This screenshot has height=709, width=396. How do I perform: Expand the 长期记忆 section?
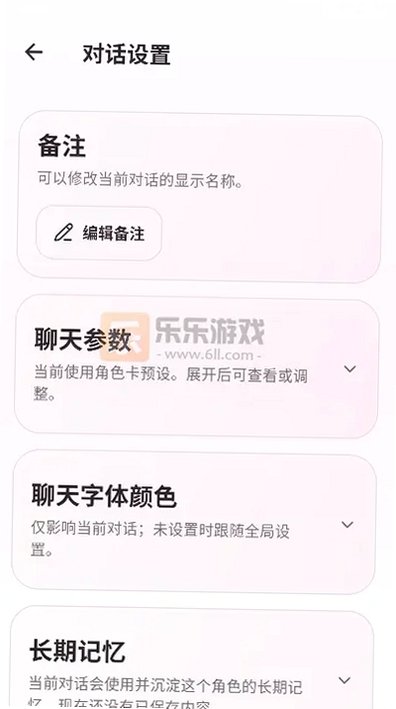344,680
